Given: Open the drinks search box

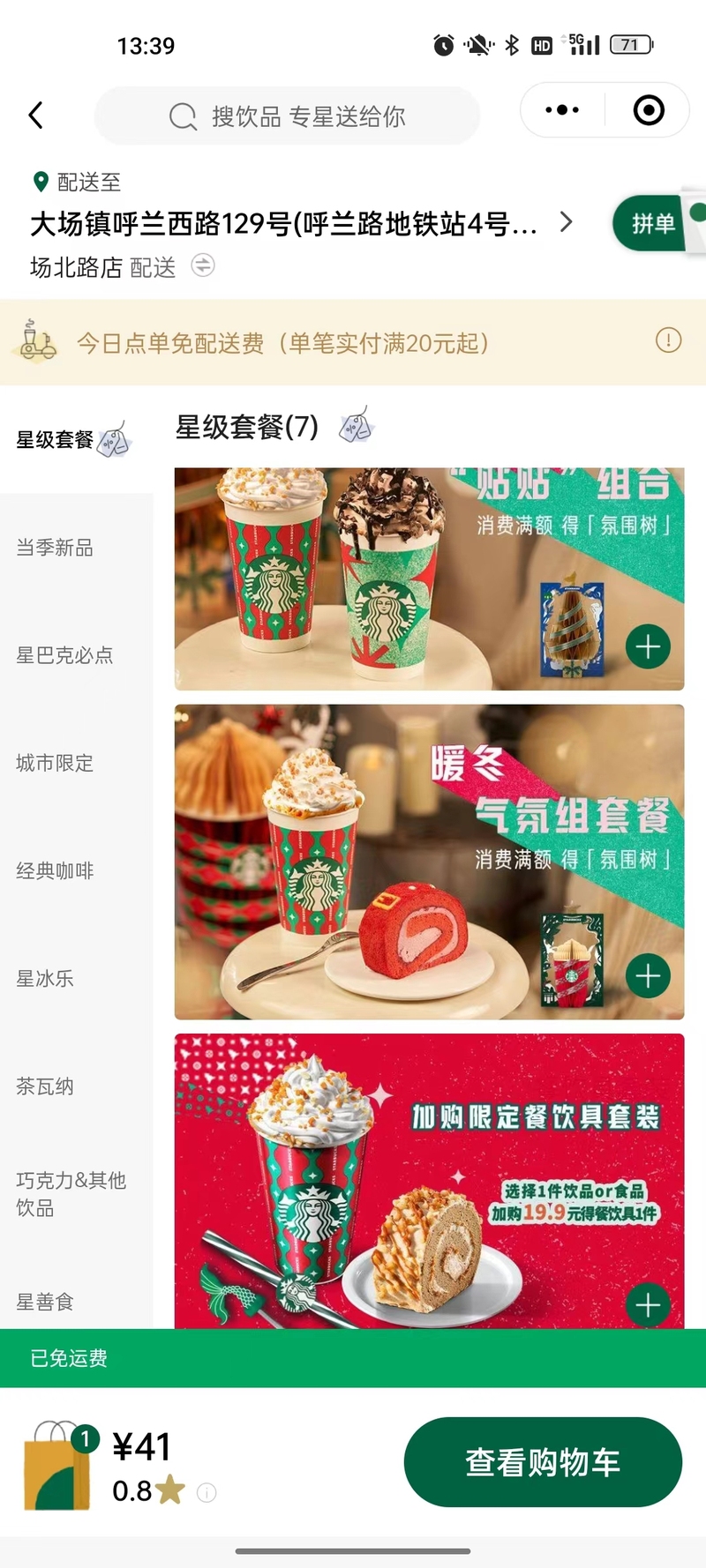Looking at the screenshot, I should pos(287,116).
